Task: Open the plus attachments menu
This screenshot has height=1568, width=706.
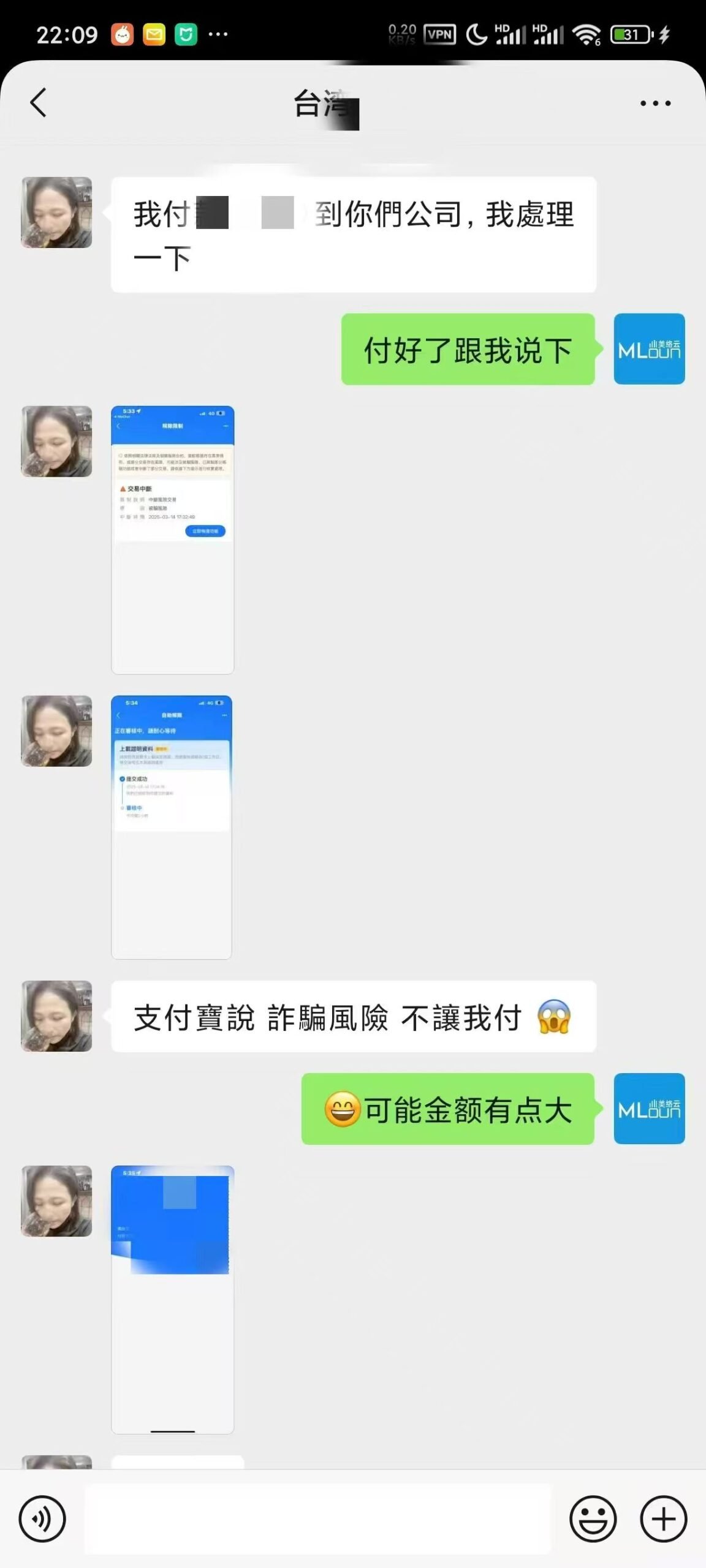Action: (x=663, y=1518)
